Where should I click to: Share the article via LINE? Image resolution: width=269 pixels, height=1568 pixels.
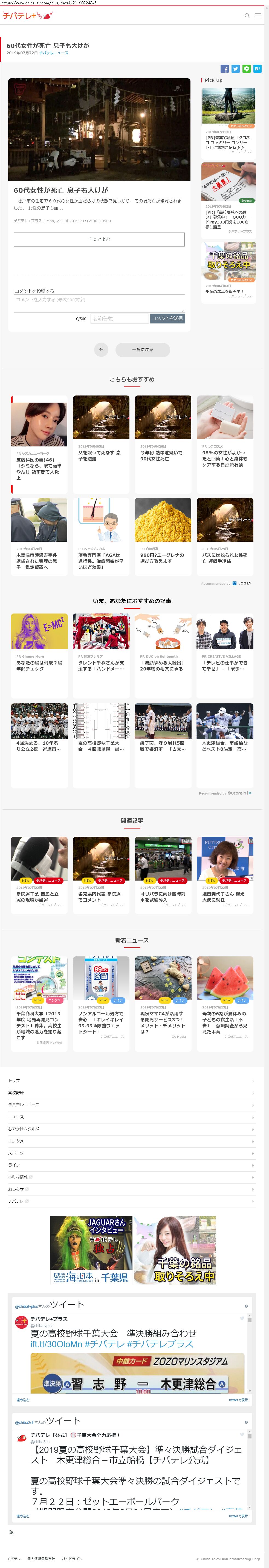point(247,69)
